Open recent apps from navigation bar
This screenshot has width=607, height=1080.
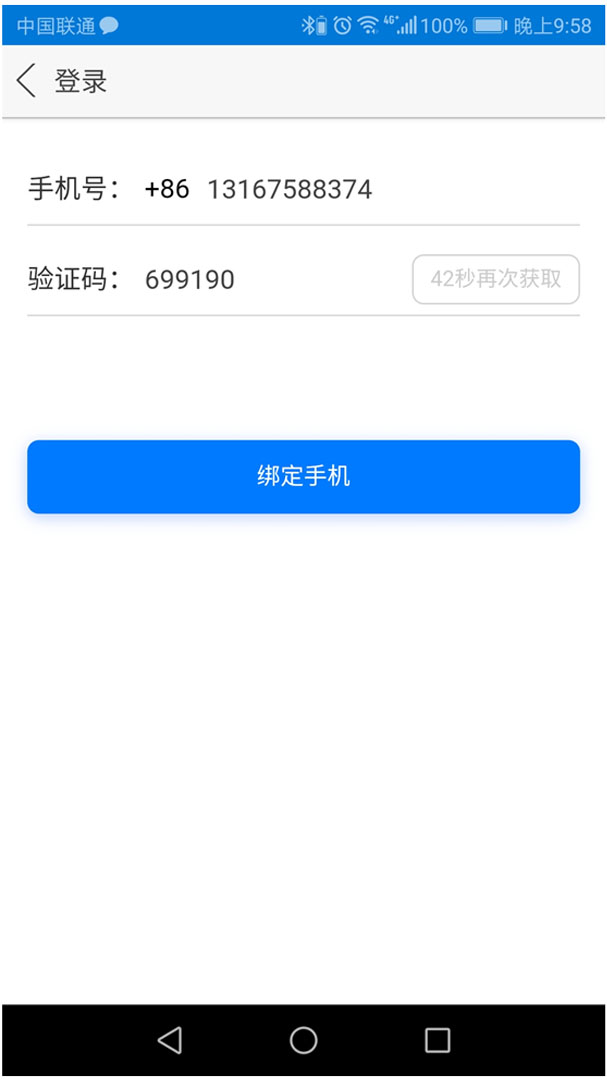pos(437,1040)
